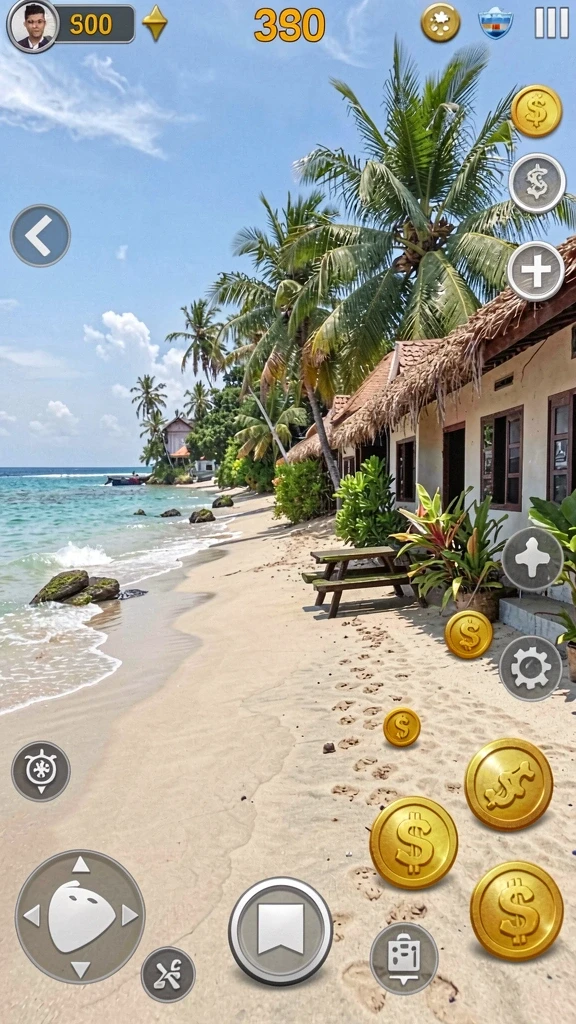Open the three-bar menu in the top corner
This screenshot has width=576, height=1024.
click(x=552, y=23)
